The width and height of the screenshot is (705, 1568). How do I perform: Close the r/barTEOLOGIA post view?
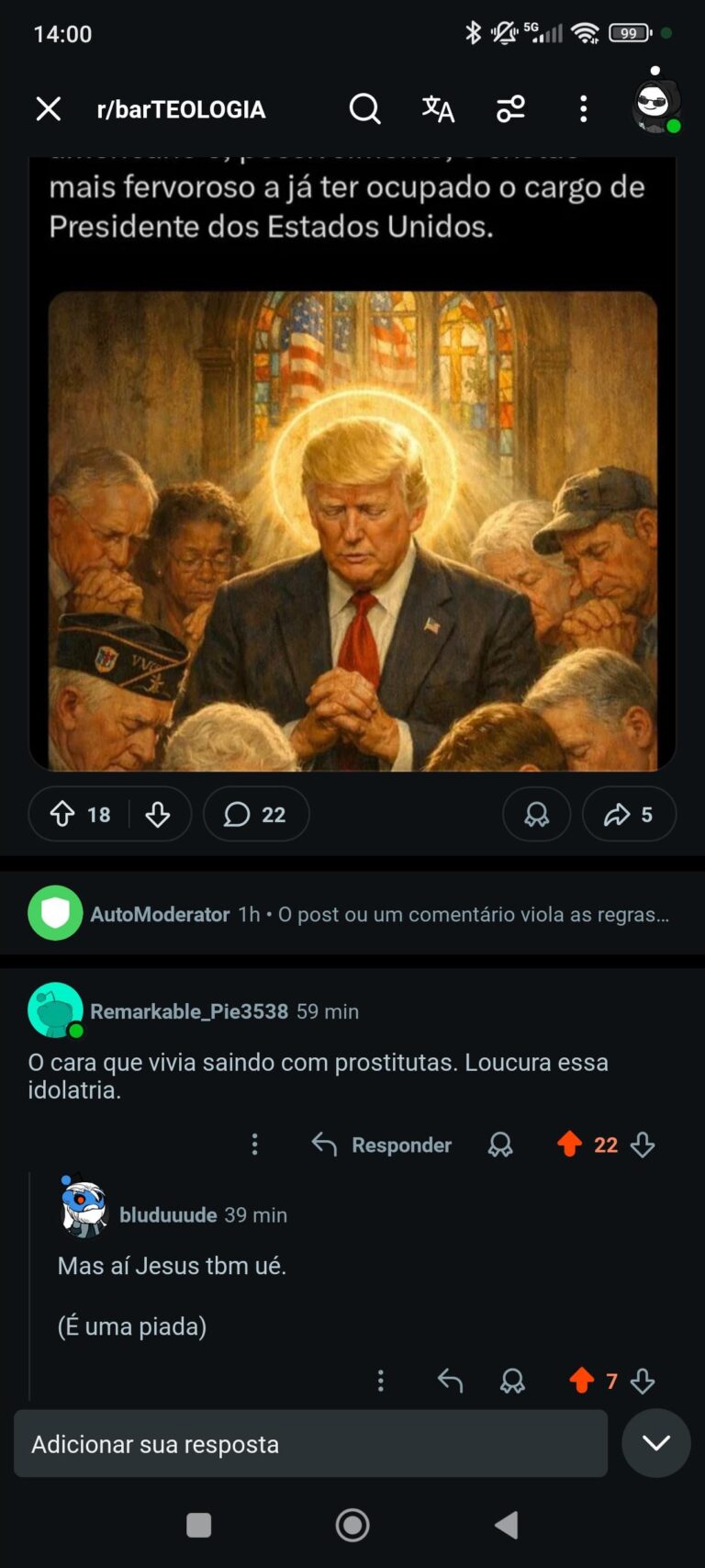pos(49,109)
